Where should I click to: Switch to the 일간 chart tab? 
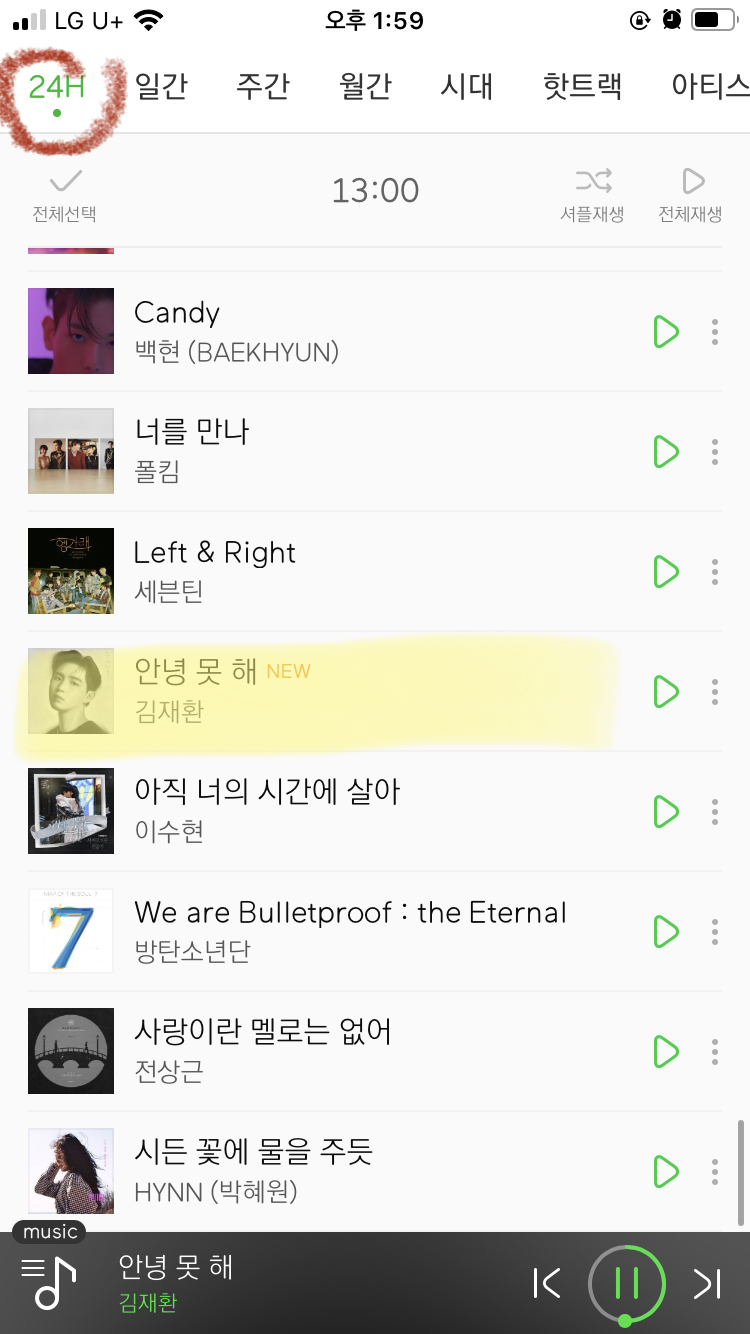161,86
